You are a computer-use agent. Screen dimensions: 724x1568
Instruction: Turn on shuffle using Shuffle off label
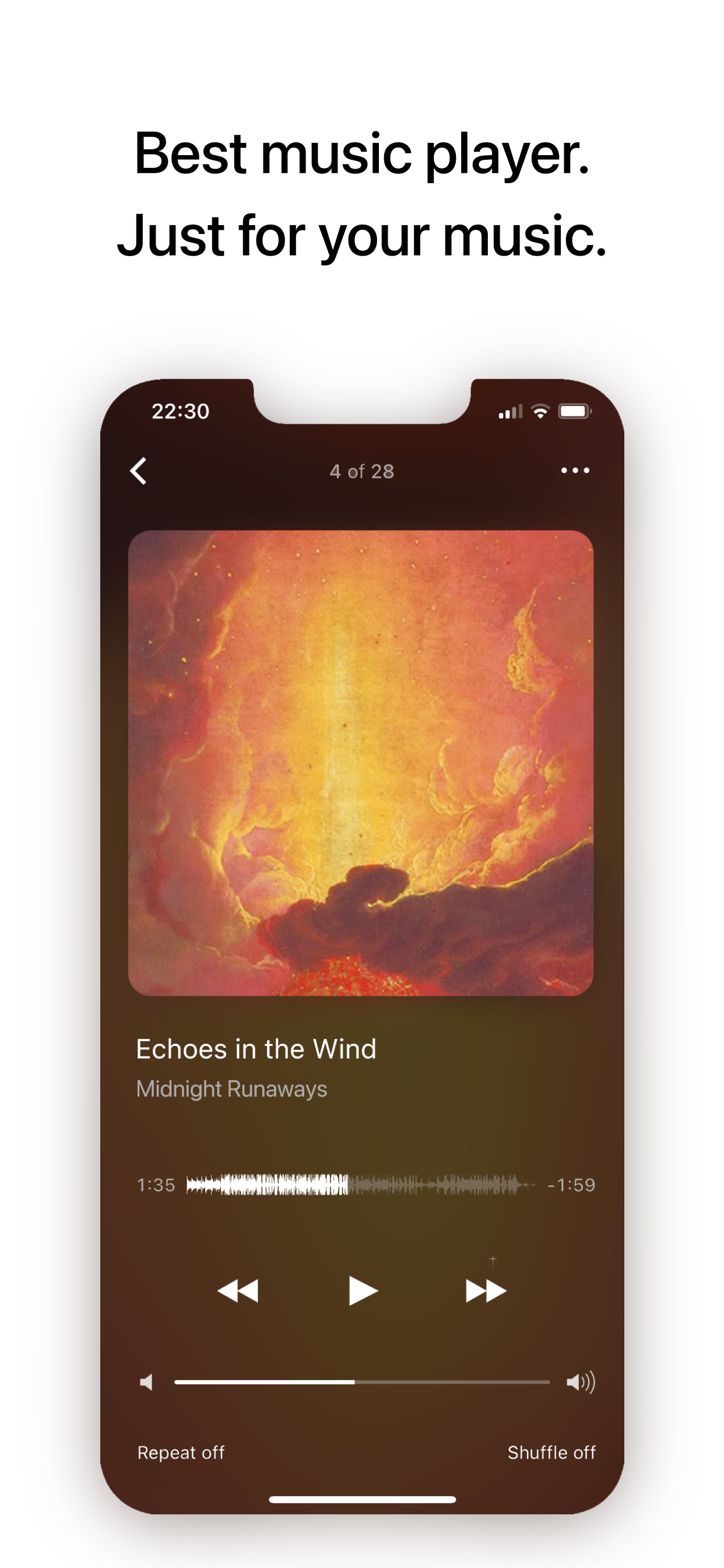pos(553,1452)
